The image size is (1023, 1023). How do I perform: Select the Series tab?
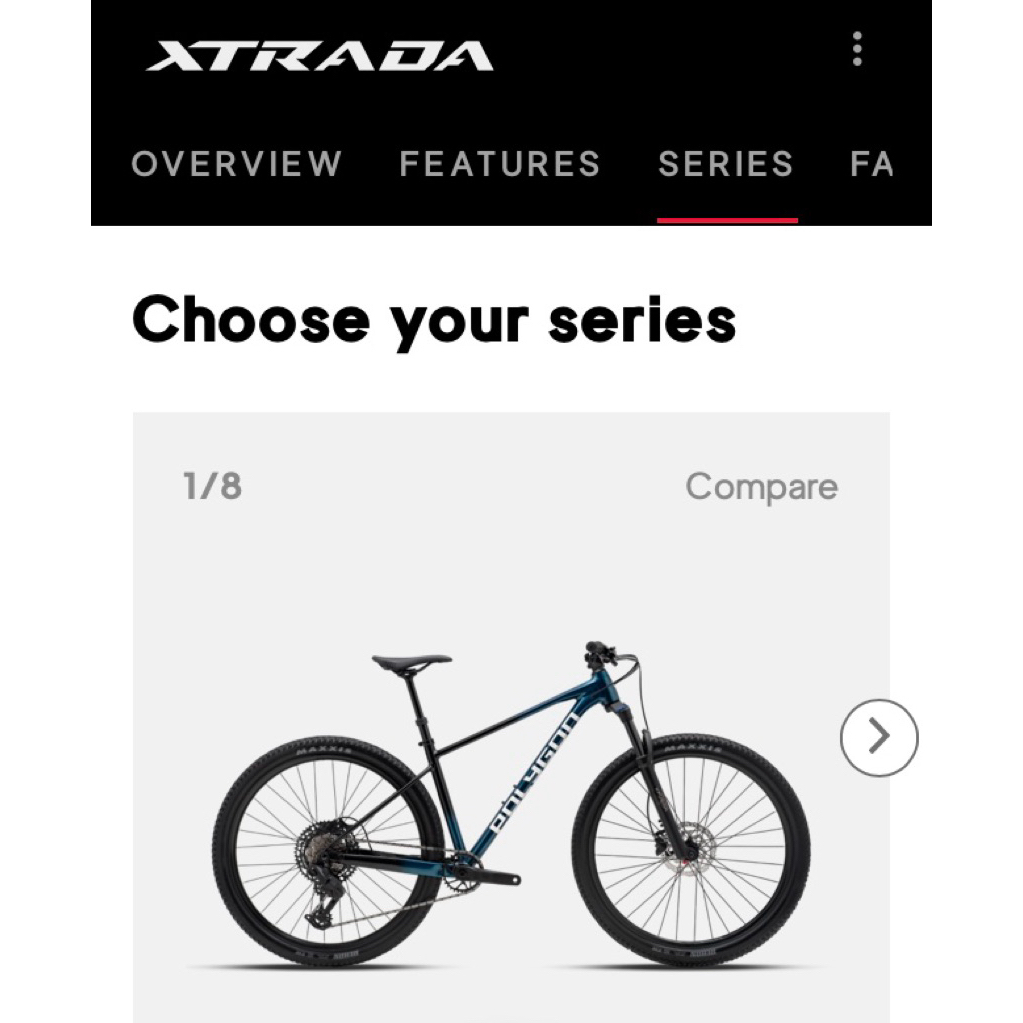coord(726,164)
